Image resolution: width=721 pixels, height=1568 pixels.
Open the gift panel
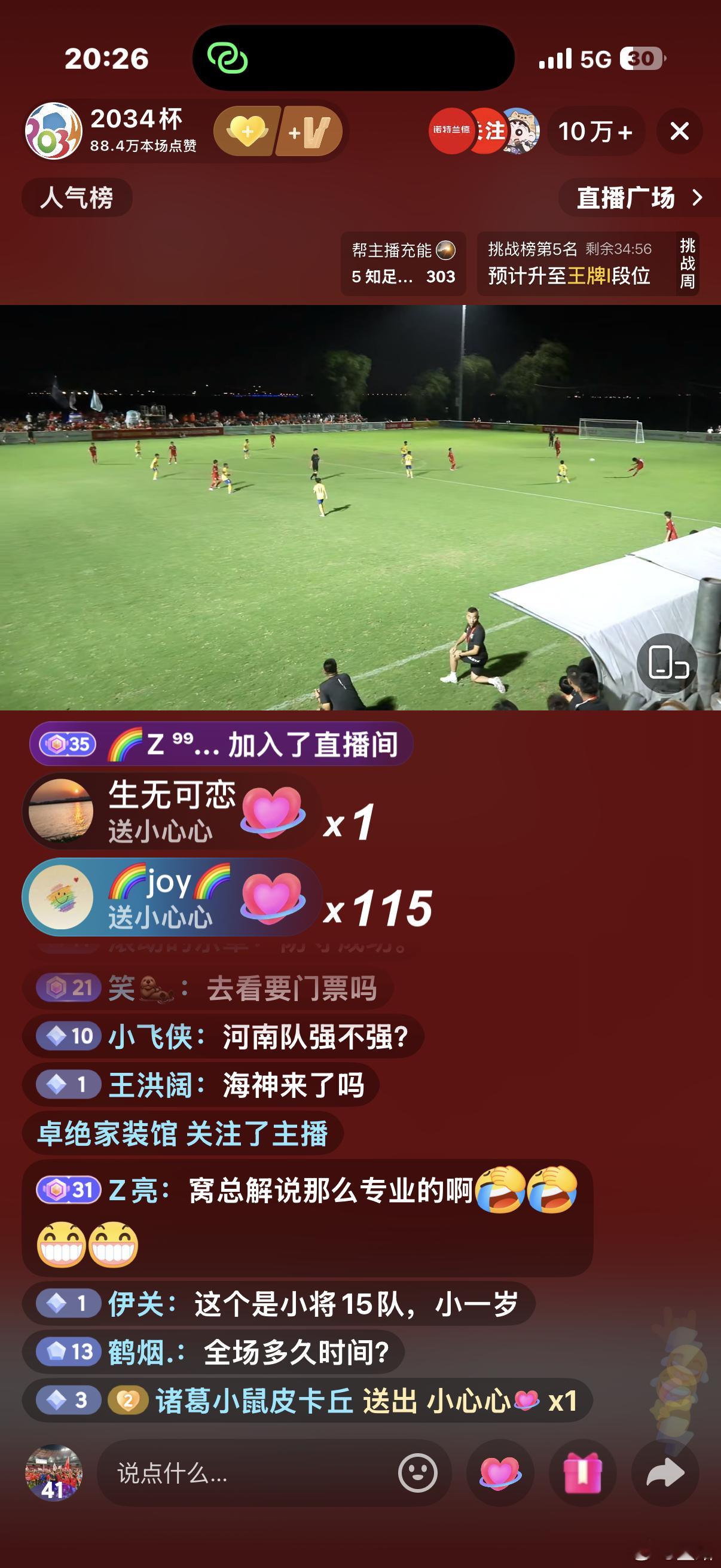pos(583,1473)
